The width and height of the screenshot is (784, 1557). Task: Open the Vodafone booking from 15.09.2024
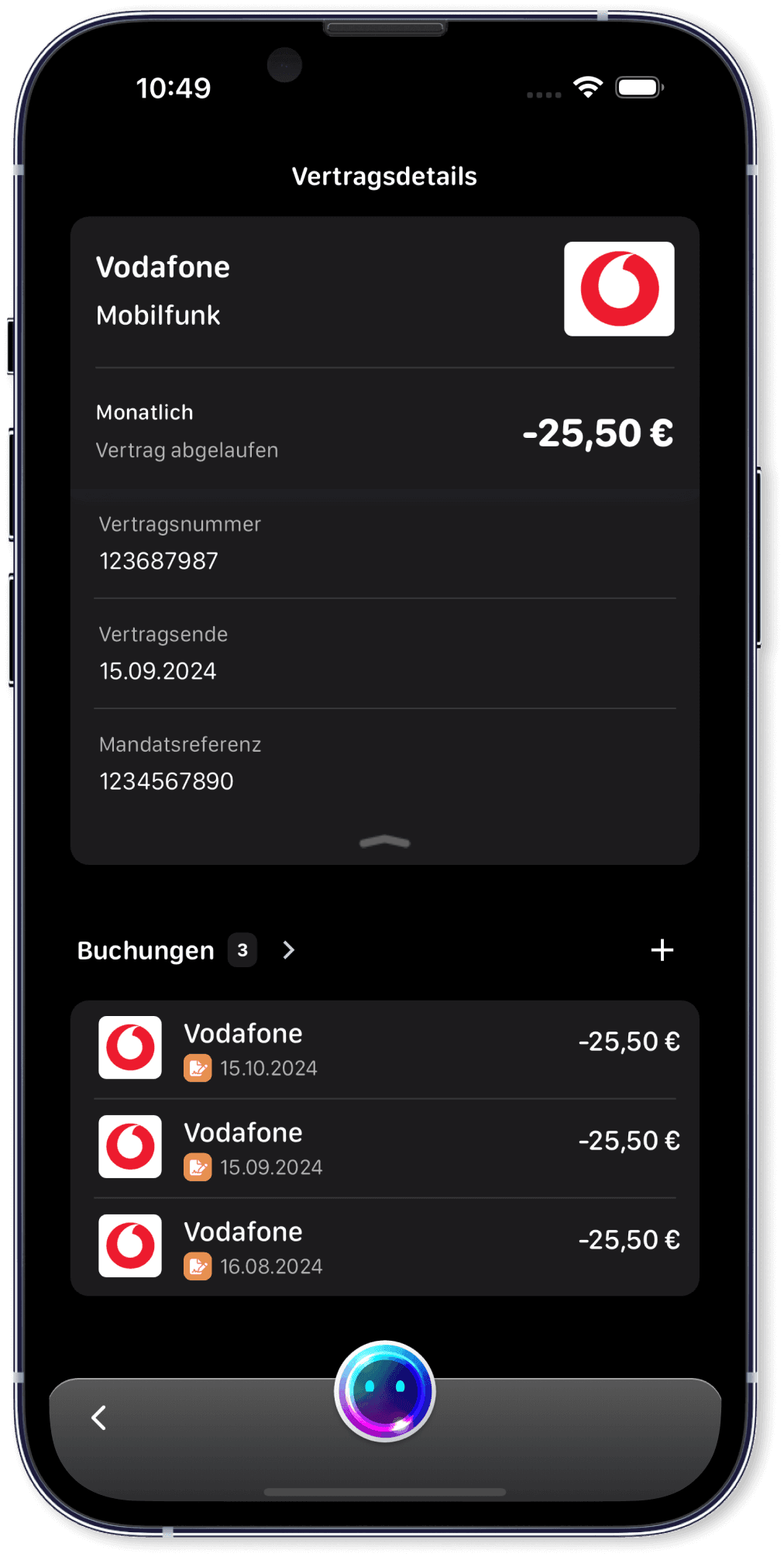385,1149
